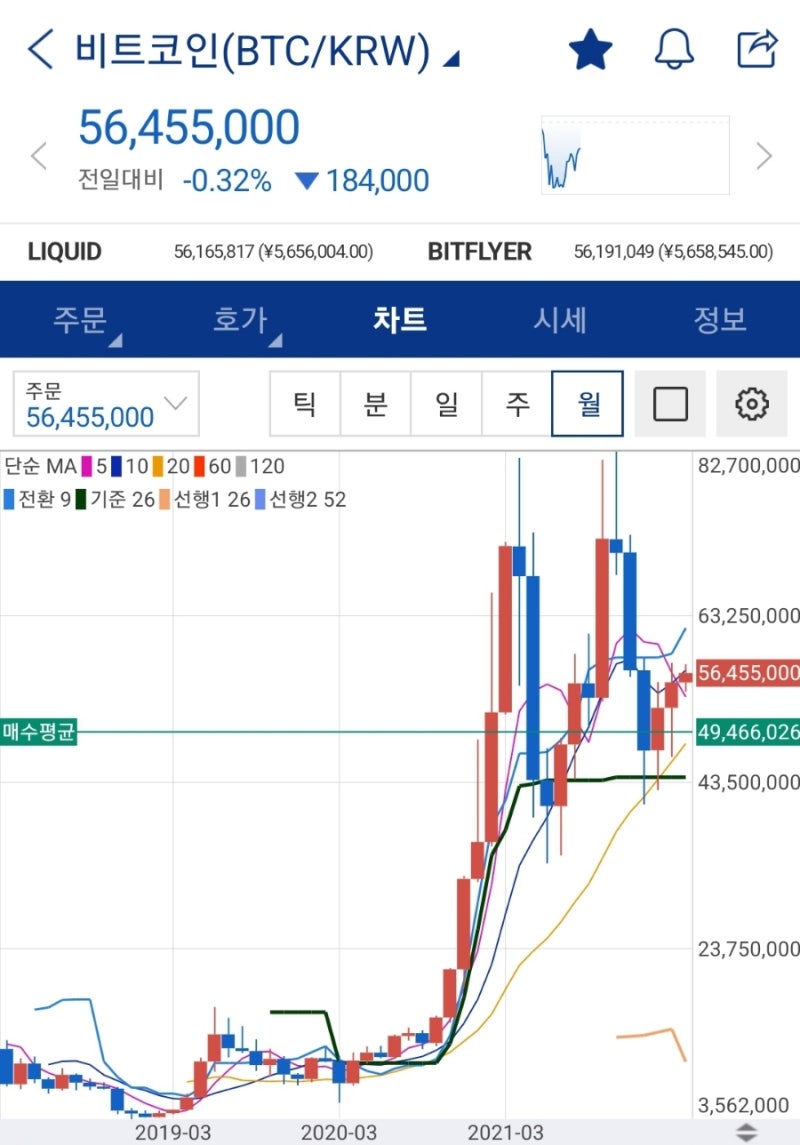Open the notification bell alerts
The image size is (800, 1145).
click(x=674, y=48)
